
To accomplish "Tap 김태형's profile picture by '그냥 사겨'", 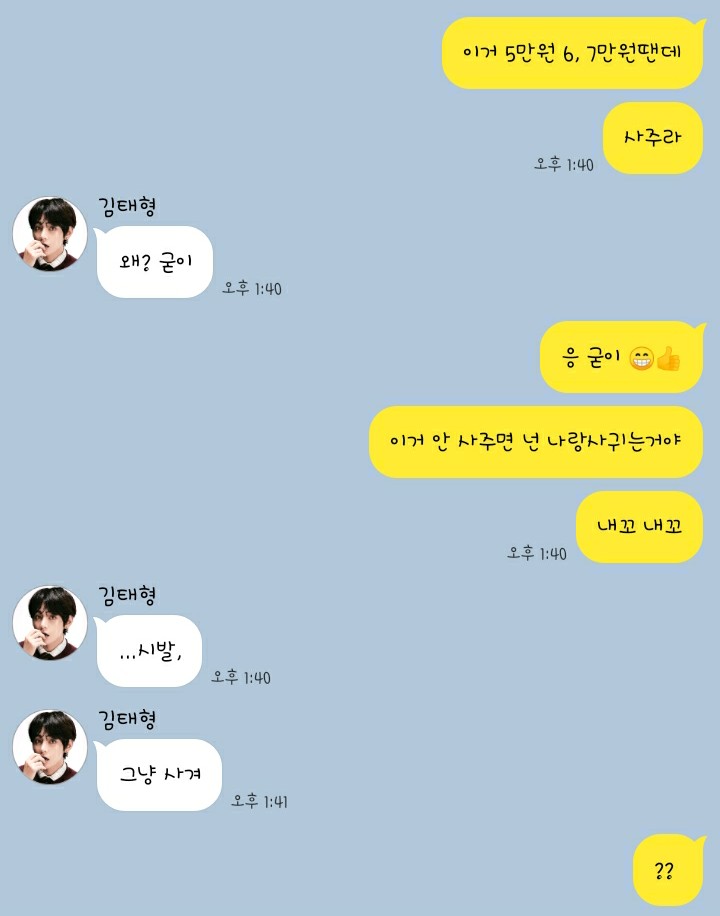I will tap(50, 747).
